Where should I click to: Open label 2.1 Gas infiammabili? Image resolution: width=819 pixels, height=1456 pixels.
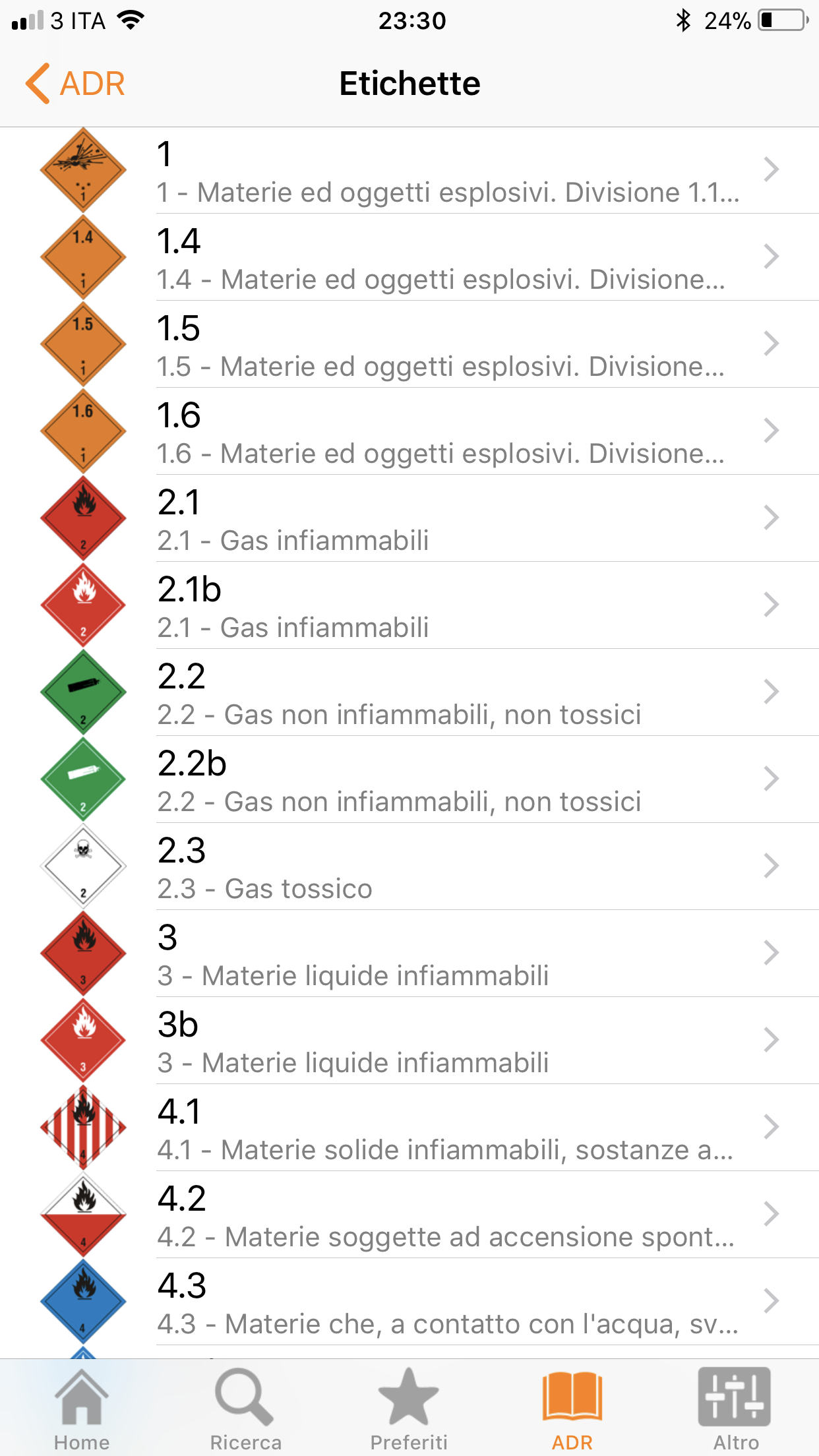pyautogui.click(x=448, y=519)
